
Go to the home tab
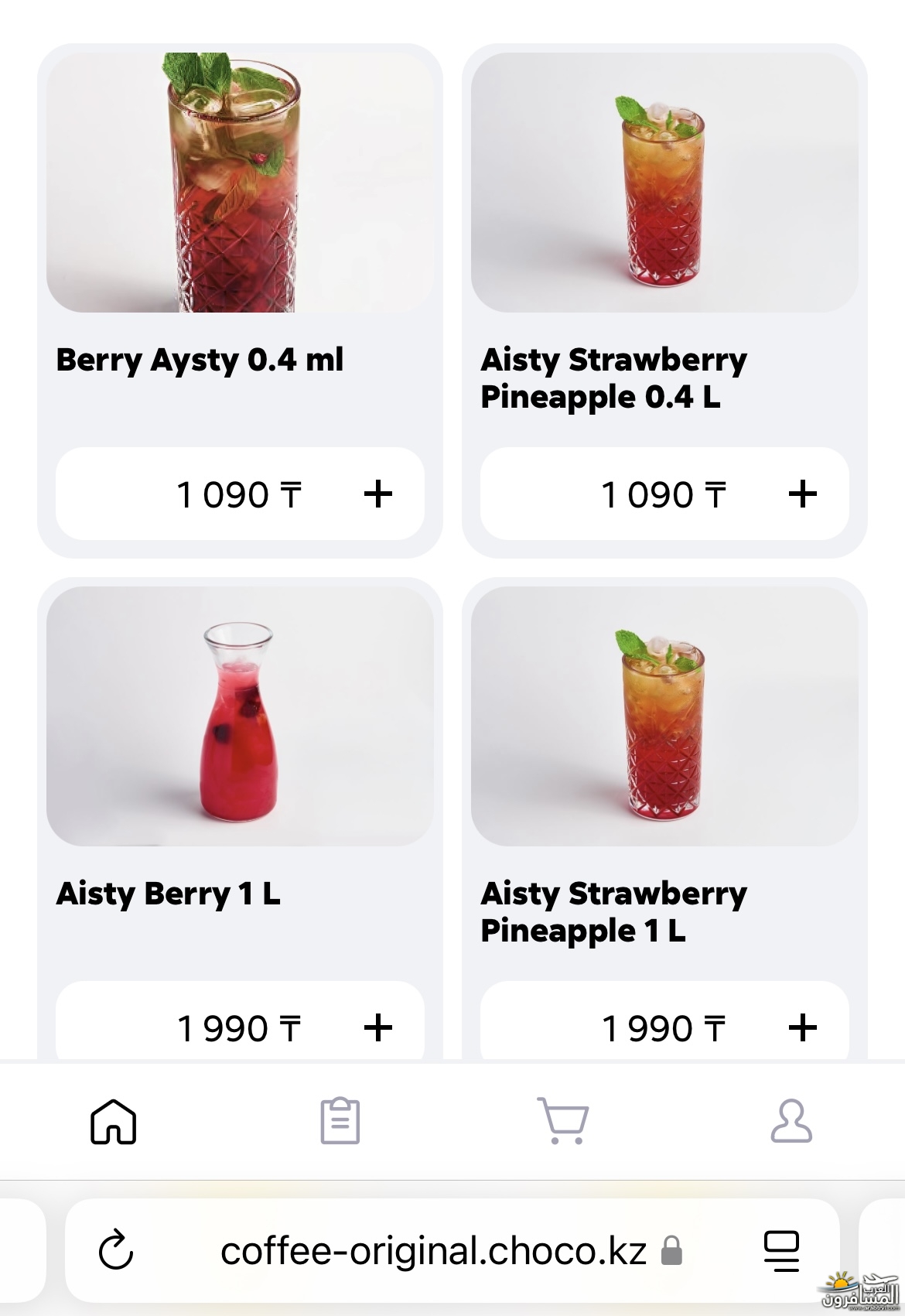(114, 1121)
